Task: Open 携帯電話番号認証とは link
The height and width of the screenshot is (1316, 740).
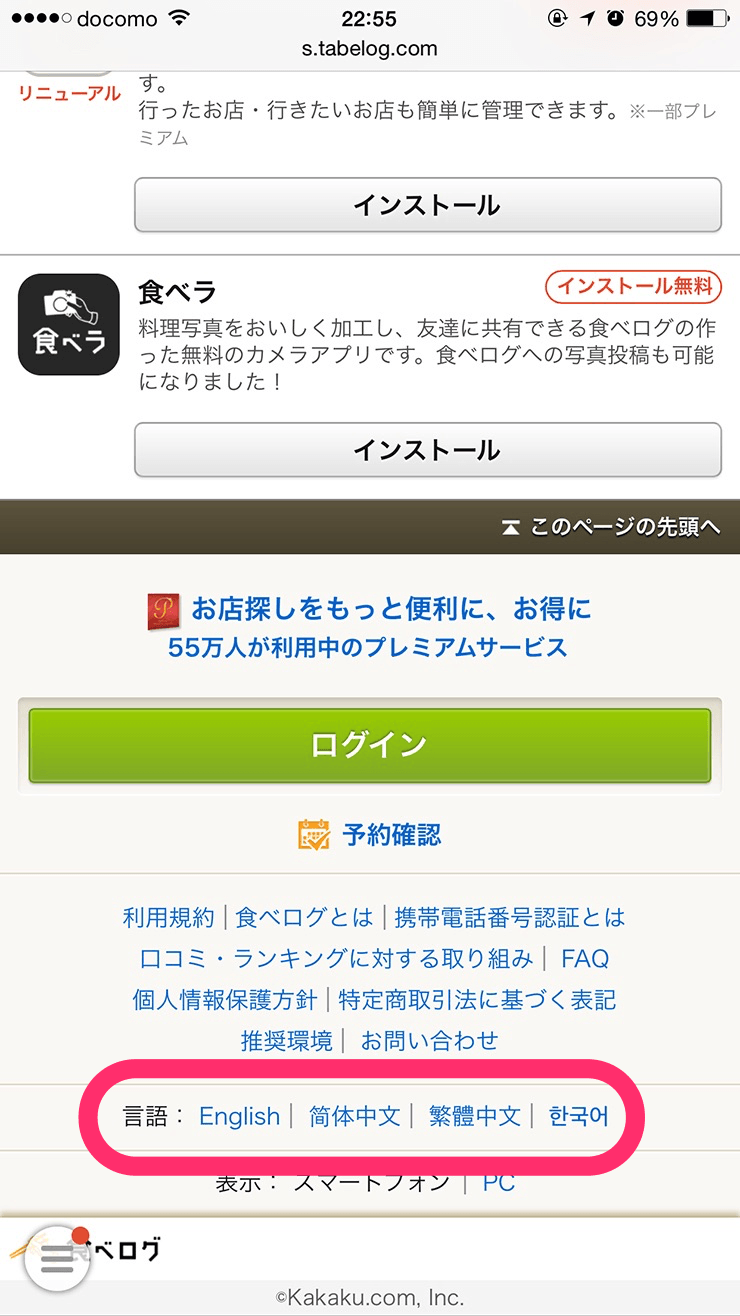Action: coord(509,917)
